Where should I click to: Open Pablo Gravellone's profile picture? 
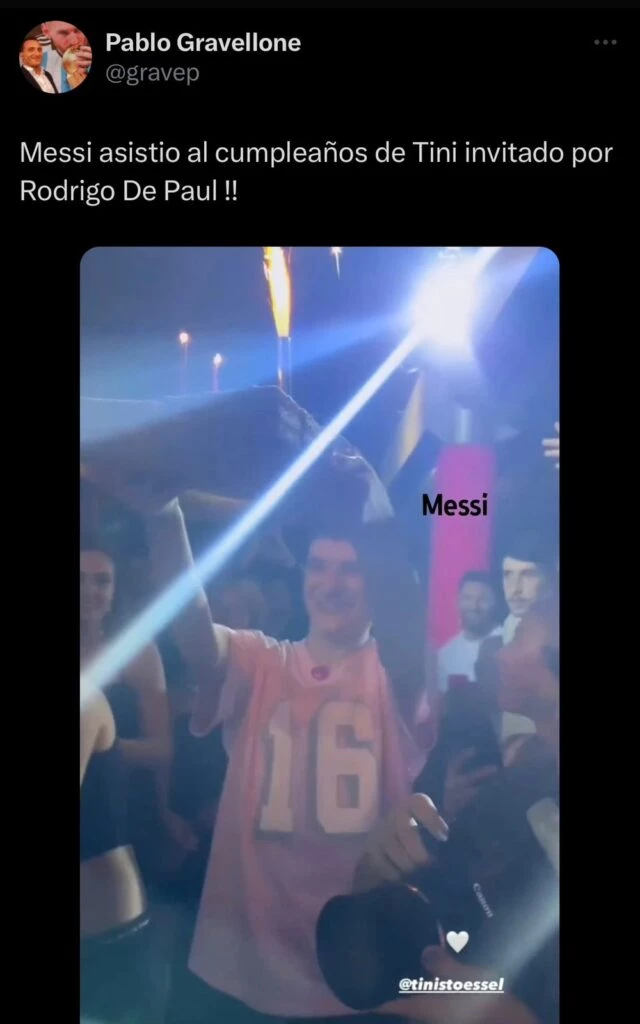(55, 58)
